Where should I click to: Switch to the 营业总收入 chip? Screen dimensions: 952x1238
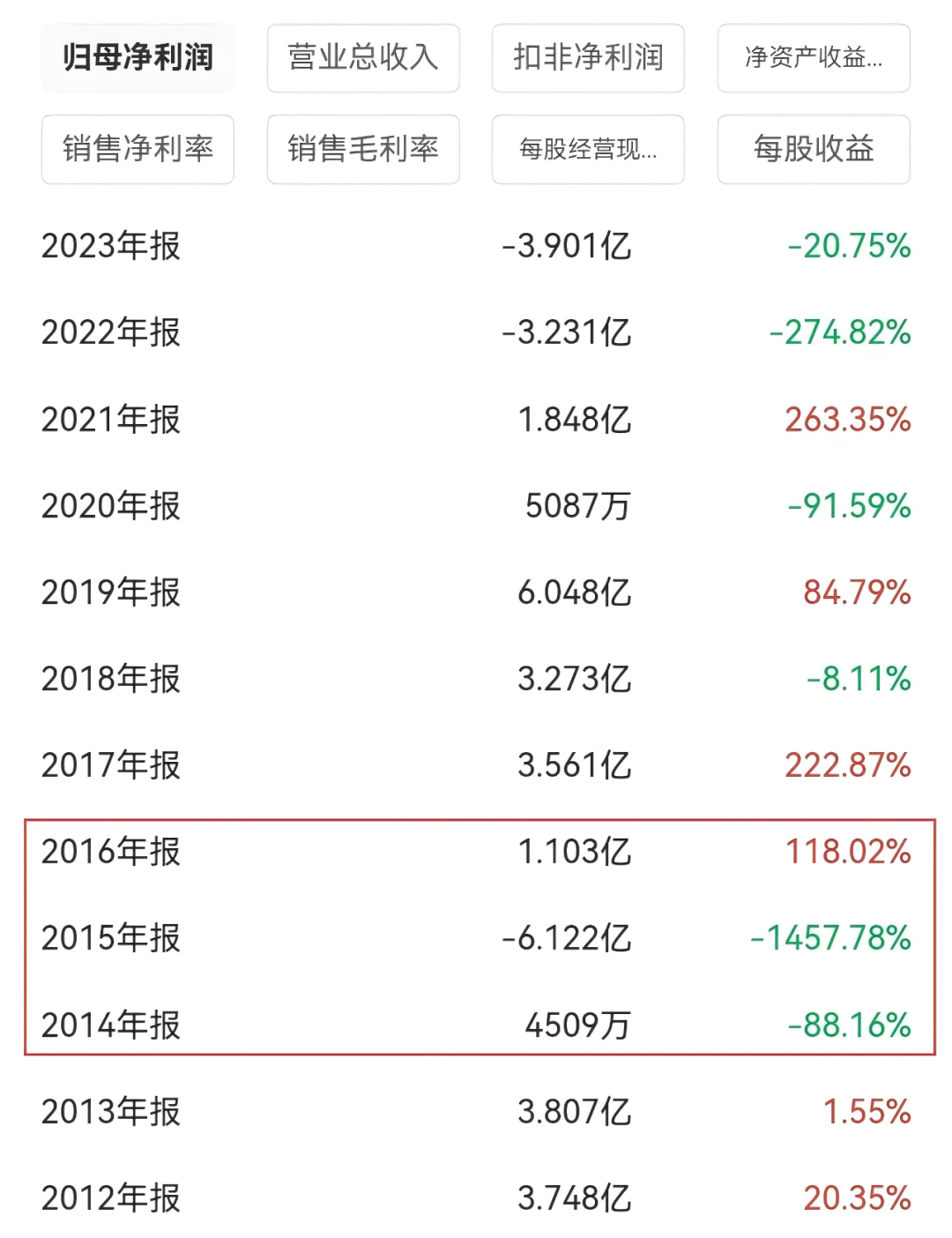point(363,58)
